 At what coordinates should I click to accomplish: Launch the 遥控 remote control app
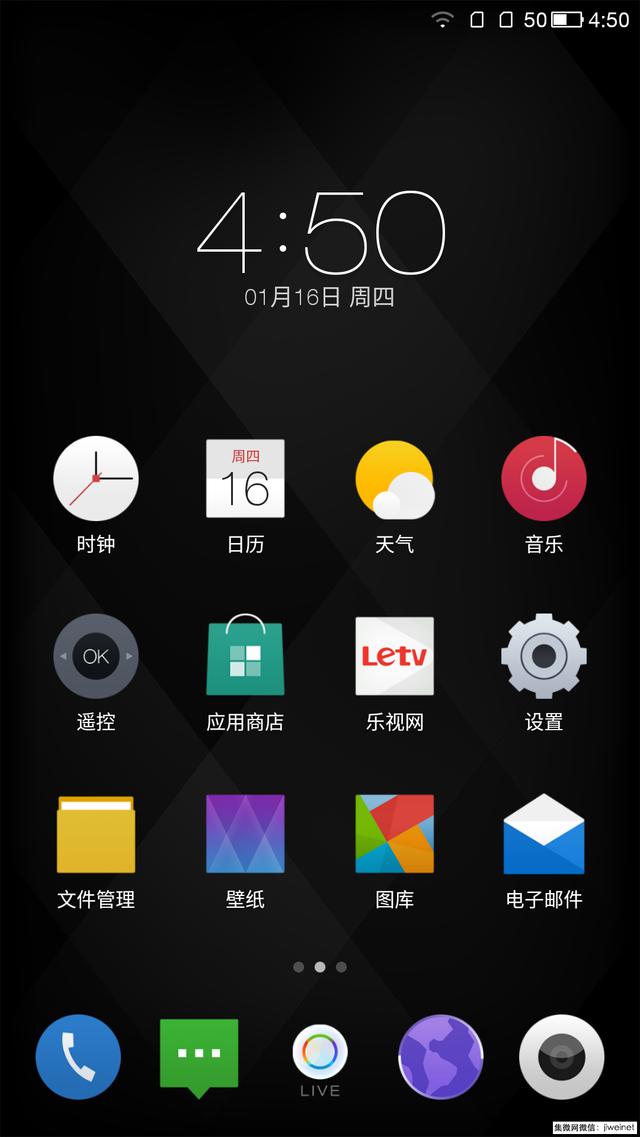tap(96, 656)
